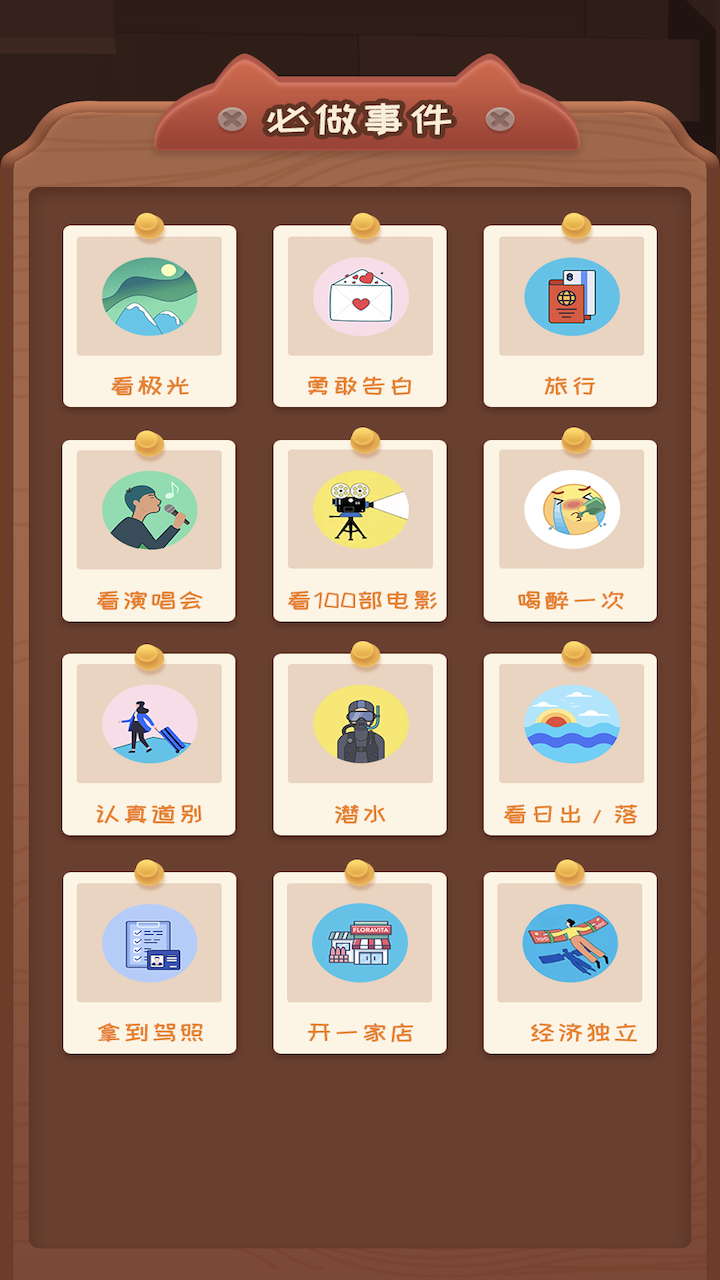Viewport: 720px width, 1280px height.
Task: Select the 看极光 text label
Action: [148, 383]
